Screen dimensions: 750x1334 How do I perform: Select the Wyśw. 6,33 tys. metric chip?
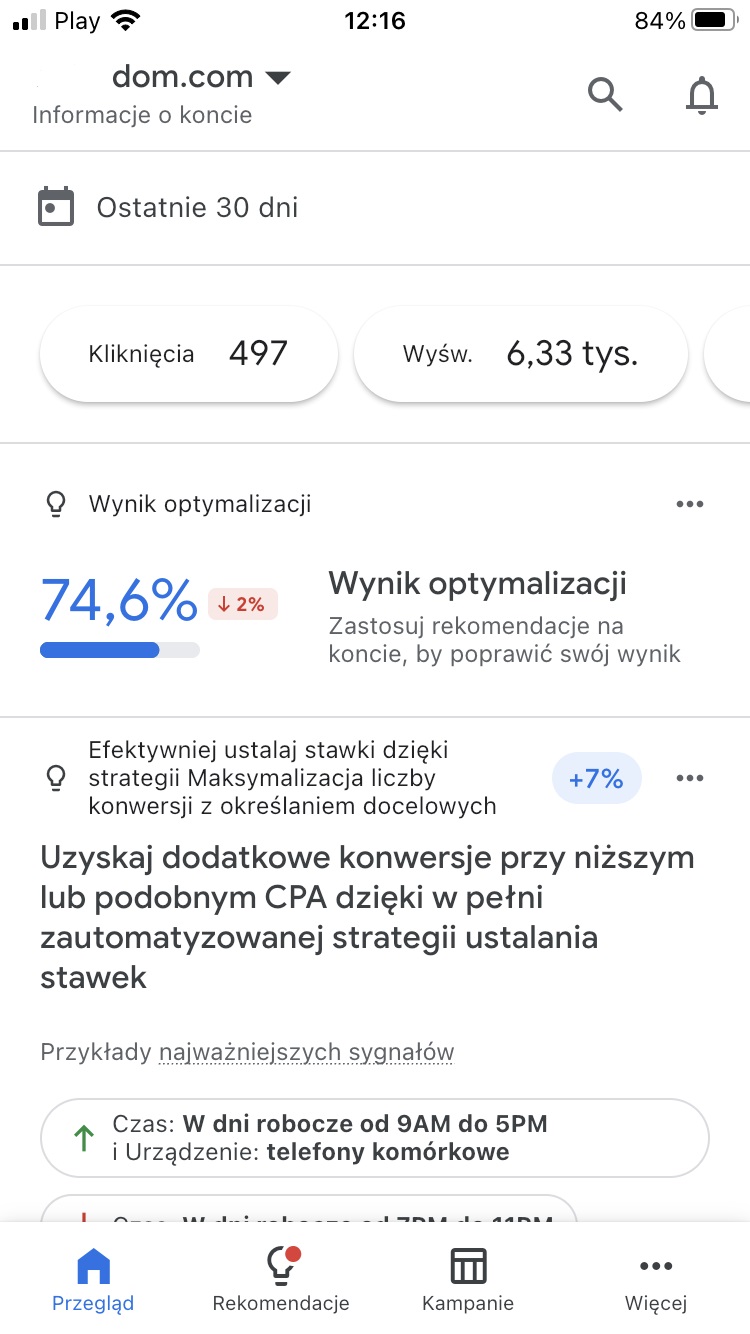(x=520, y=354)
